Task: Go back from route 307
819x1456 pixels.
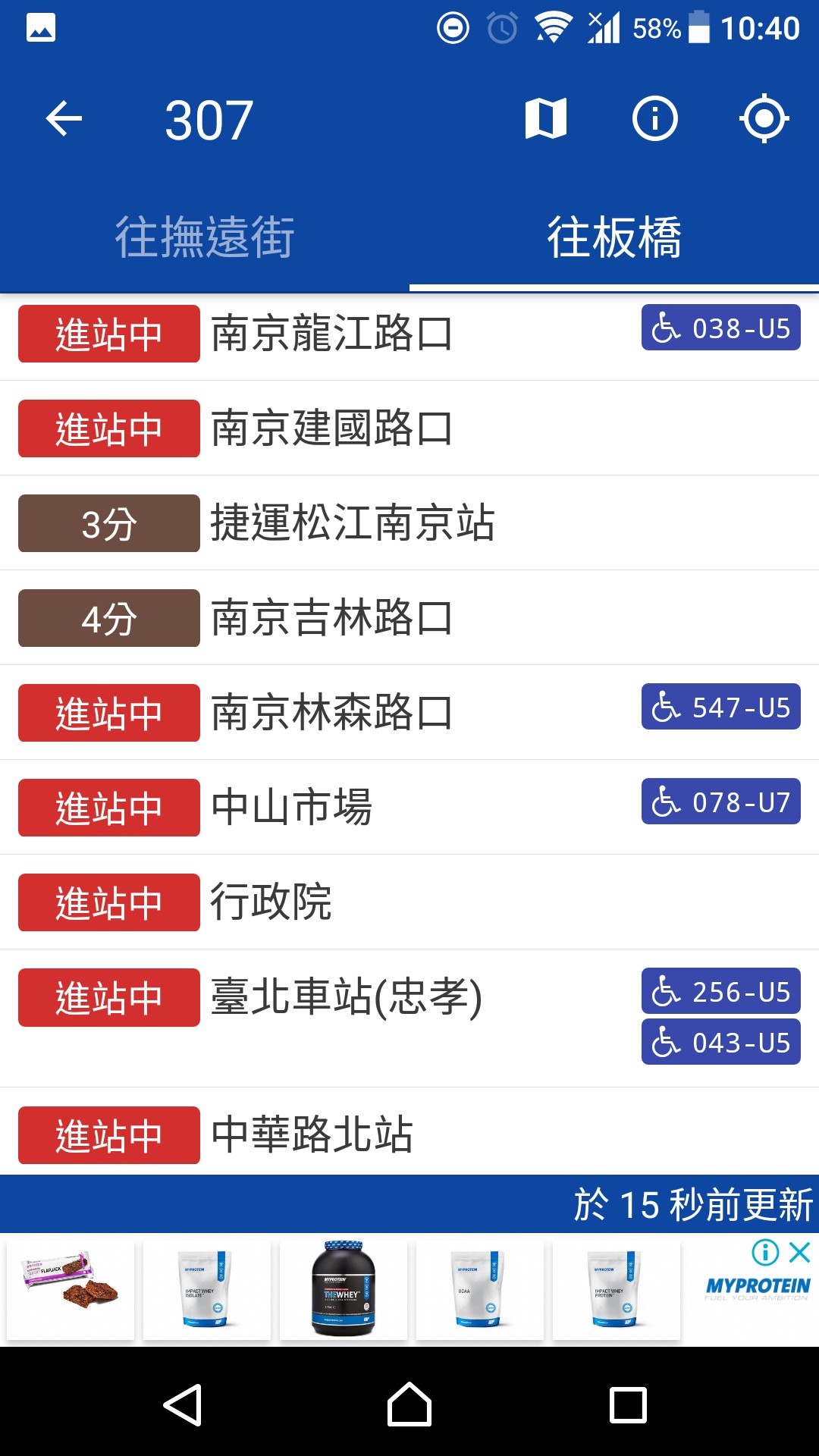Action: click(x=64, y=119)
